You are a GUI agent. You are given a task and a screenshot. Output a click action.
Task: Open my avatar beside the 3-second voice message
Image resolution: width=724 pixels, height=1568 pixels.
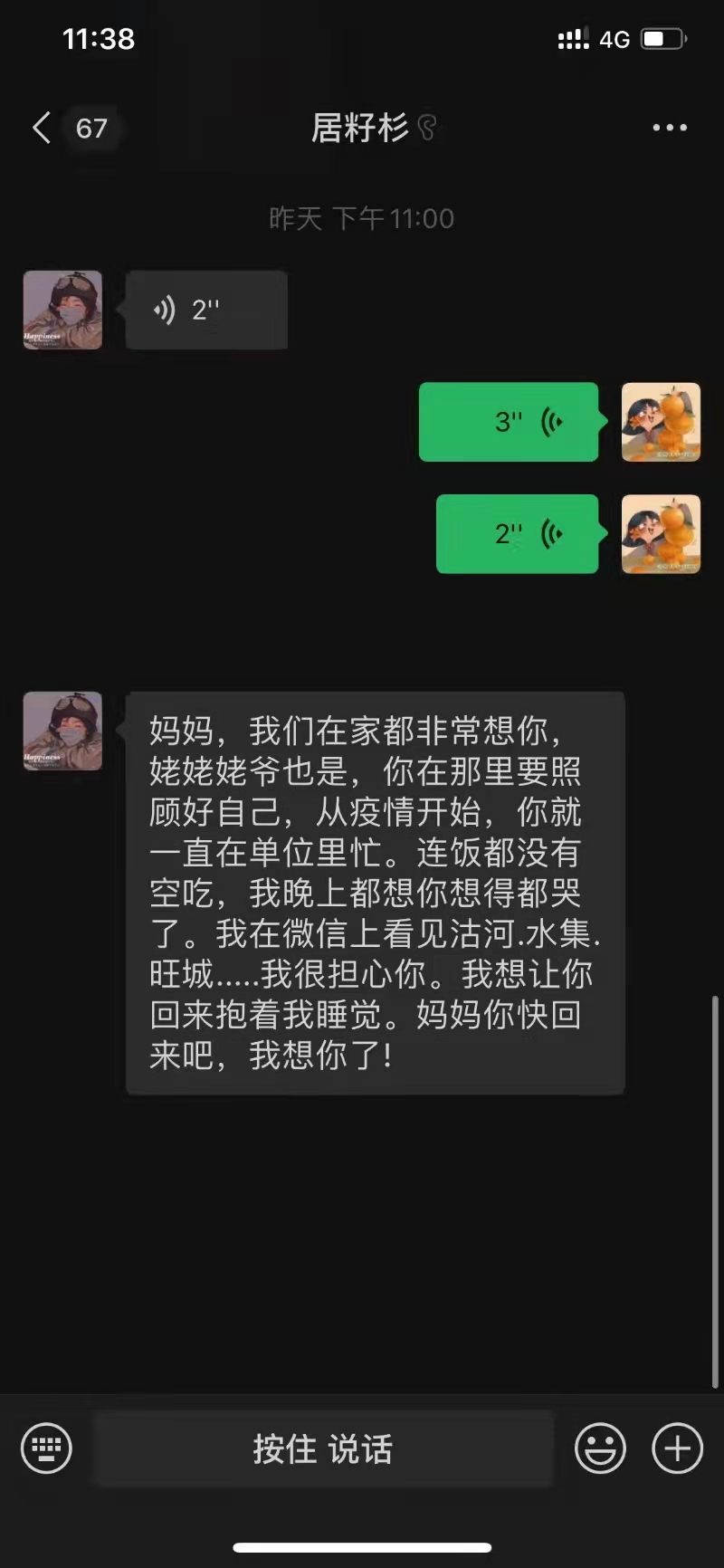(x=661, y=422)
